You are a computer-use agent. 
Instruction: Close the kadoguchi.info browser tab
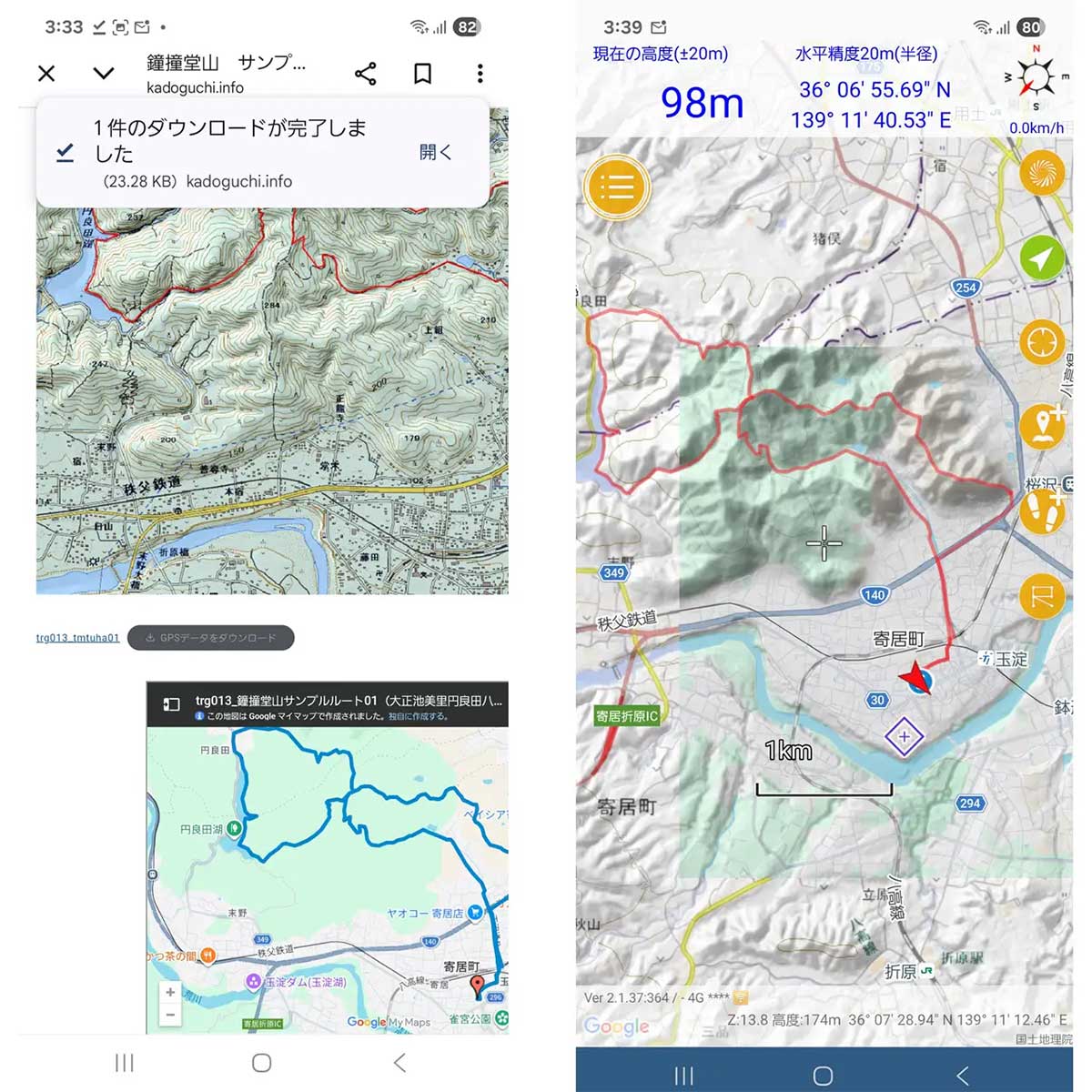pos(47,74)
